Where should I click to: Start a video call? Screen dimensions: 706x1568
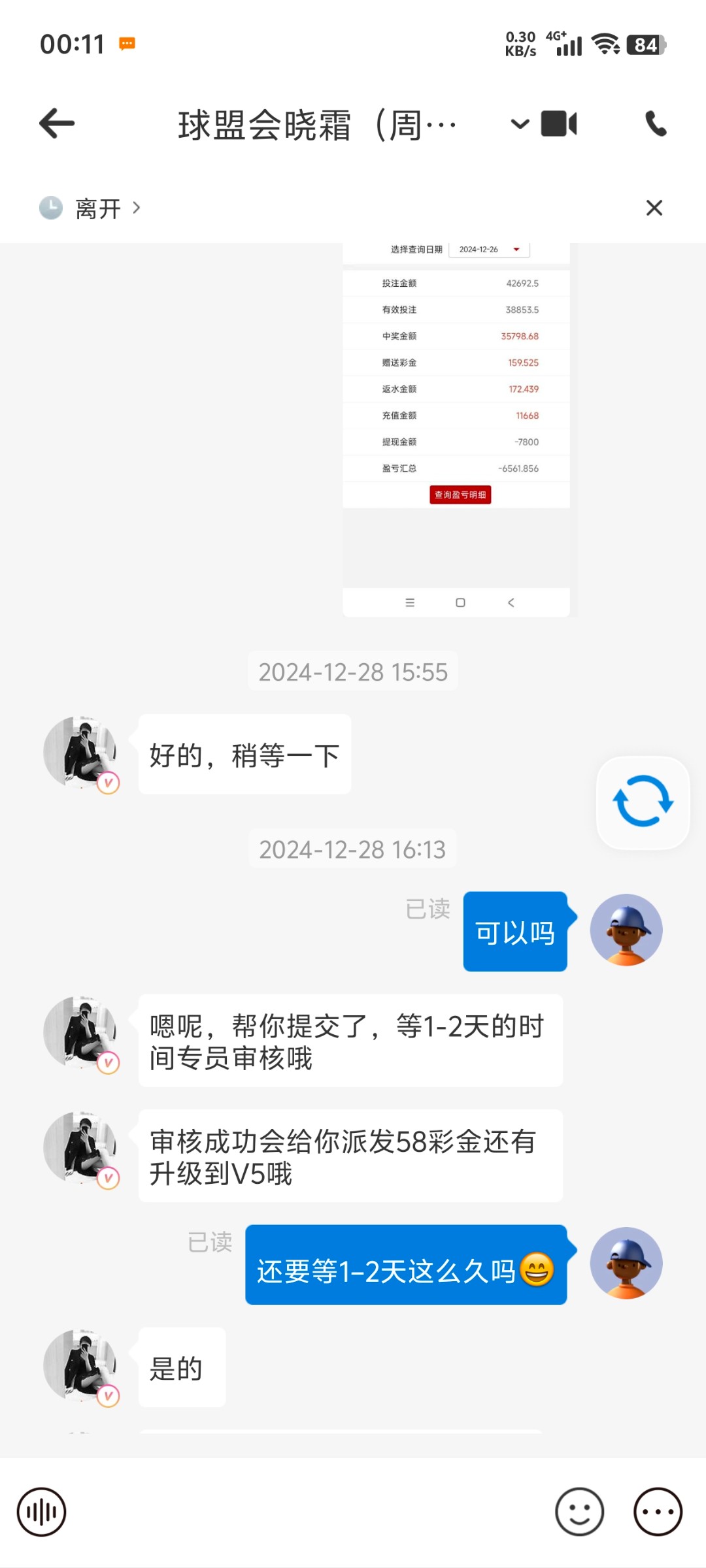(x=559, y=123)
